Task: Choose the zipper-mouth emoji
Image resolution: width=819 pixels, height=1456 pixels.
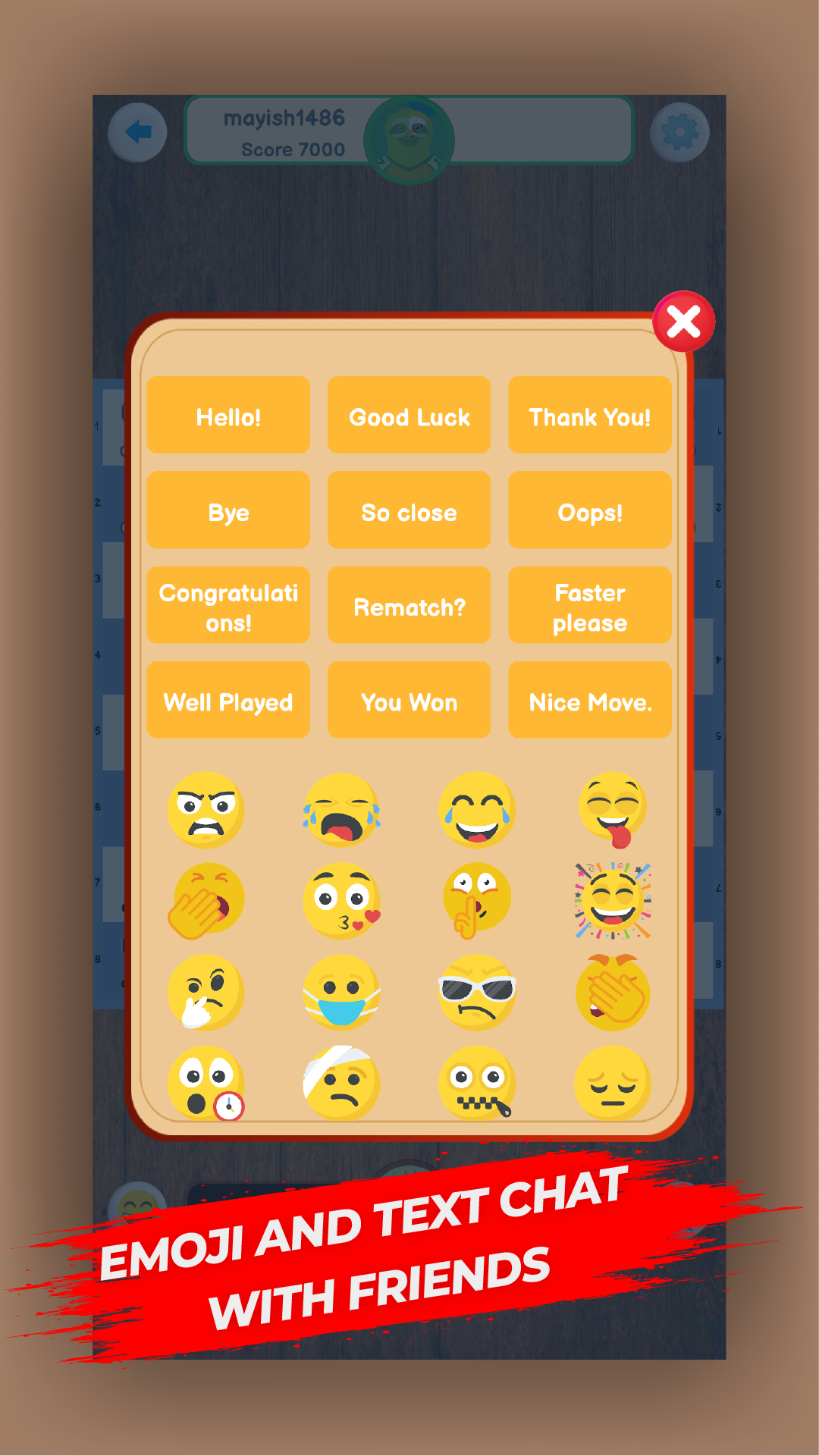Action: click(x=478, y=1084)
